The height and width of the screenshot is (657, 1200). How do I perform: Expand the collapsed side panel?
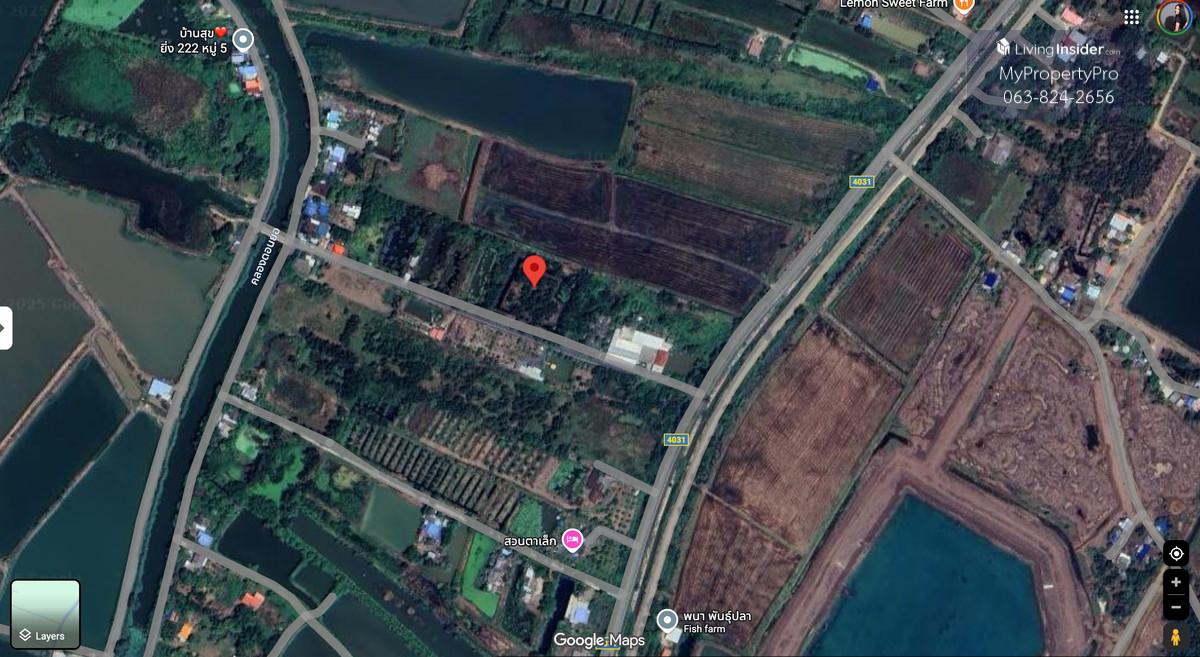pyautogui.click(x=5, y=328)
